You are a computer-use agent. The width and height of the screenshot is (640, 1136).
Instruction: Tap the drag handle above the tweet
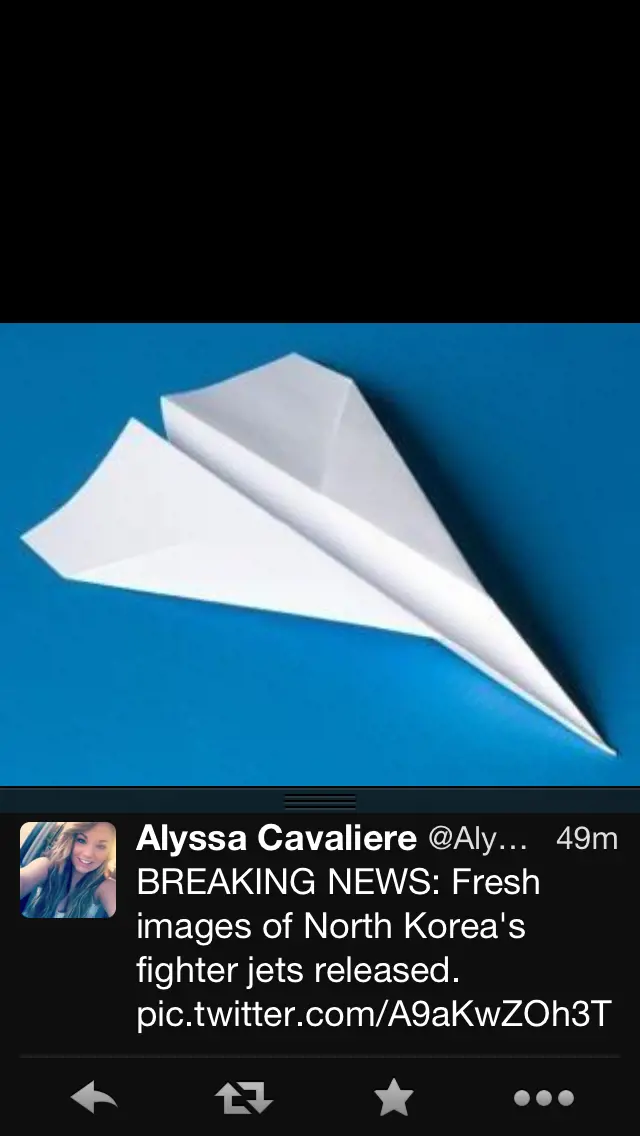[x=320, y=801]
